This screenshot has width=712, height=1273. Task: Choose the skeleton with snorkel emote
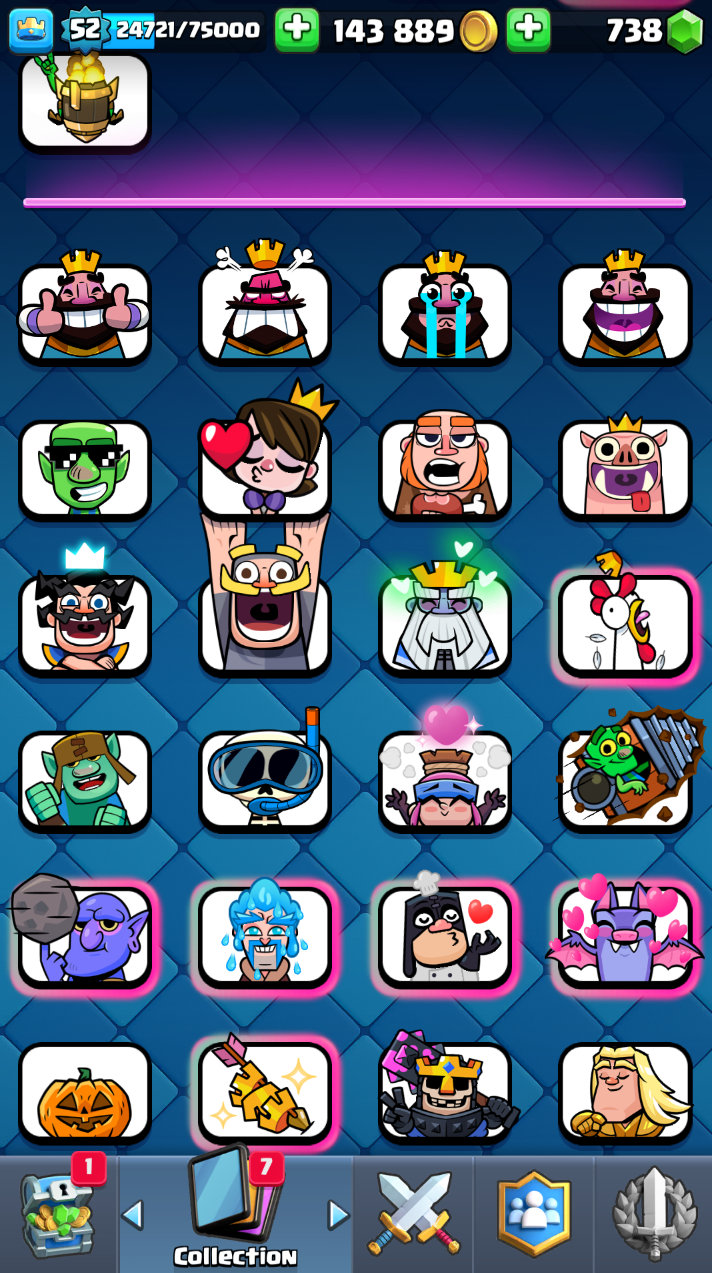265,780
